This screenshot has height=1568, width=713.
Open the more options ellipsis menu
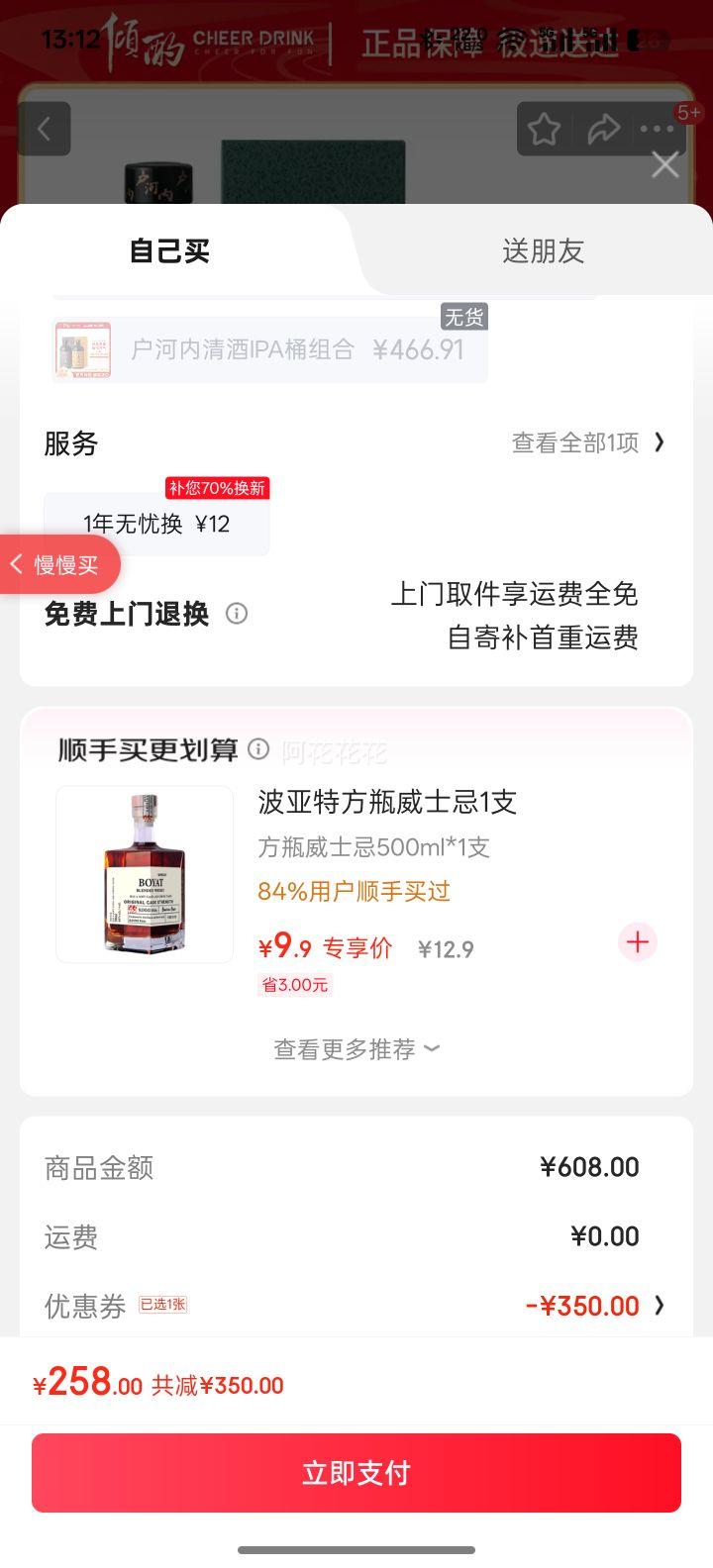coord(657,129)
